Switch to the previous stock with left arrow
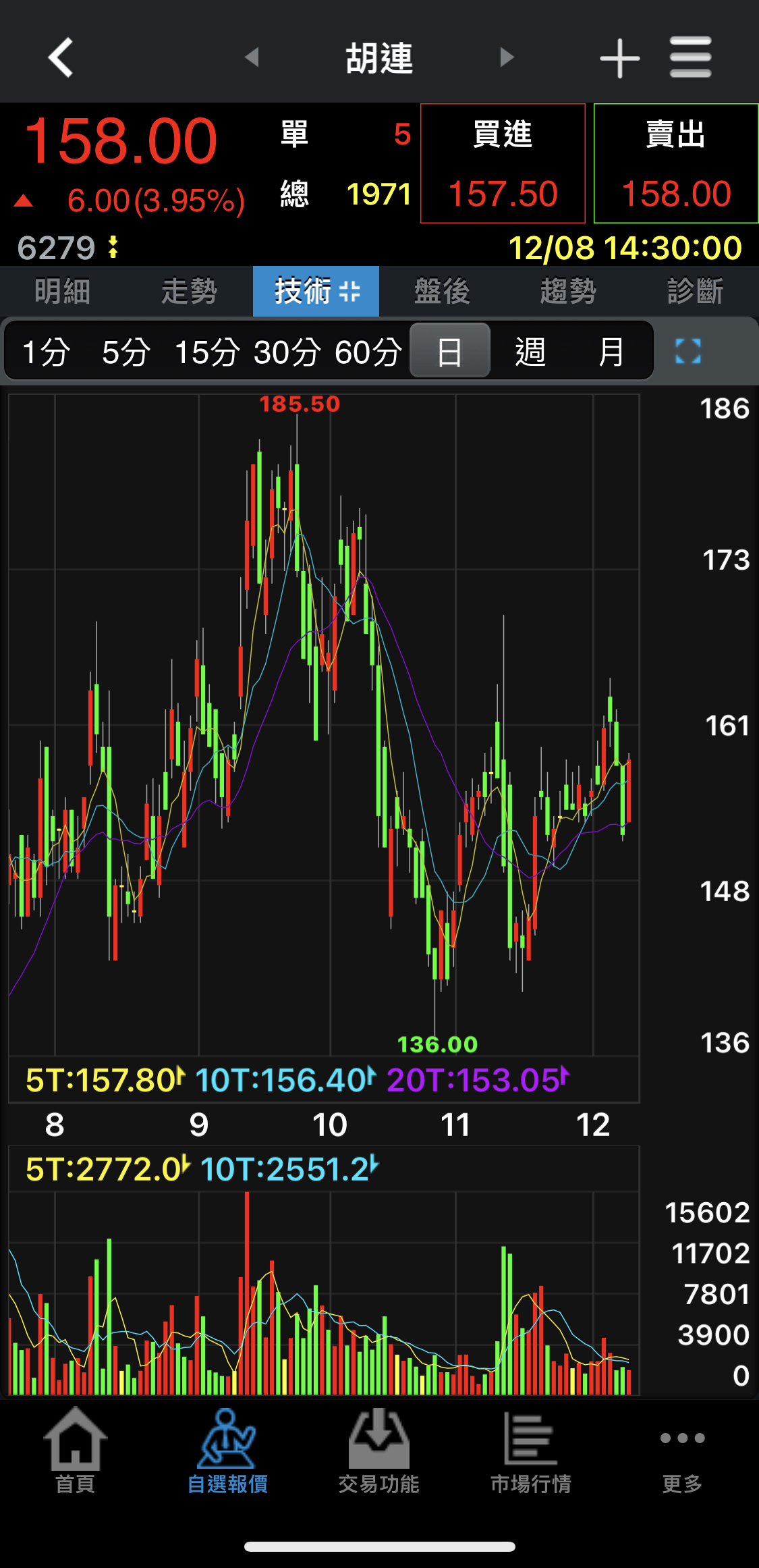The height and width of the screenshot is (1568, 759). point(252,57)
